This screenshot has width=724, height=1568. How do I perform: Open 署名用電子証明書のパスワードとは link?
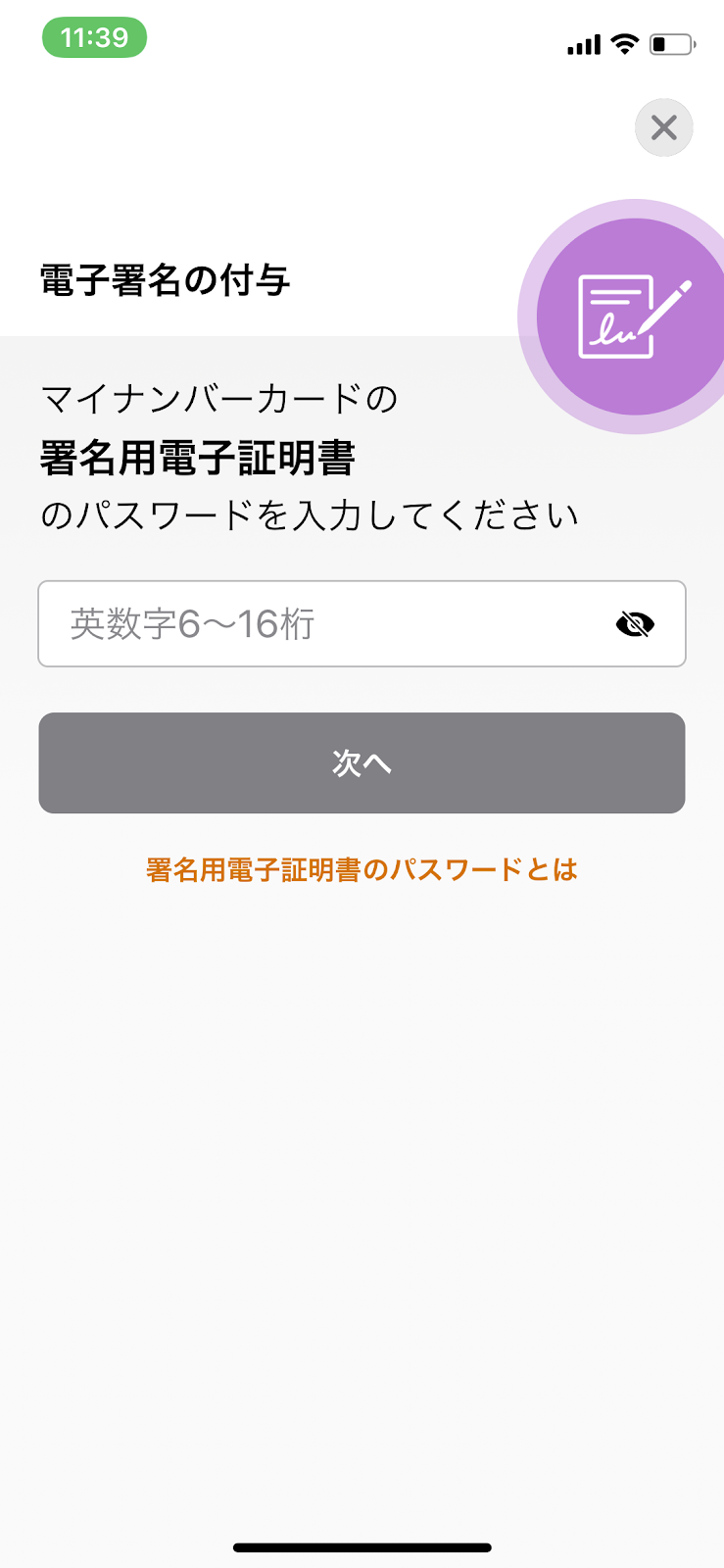(362, 869)
